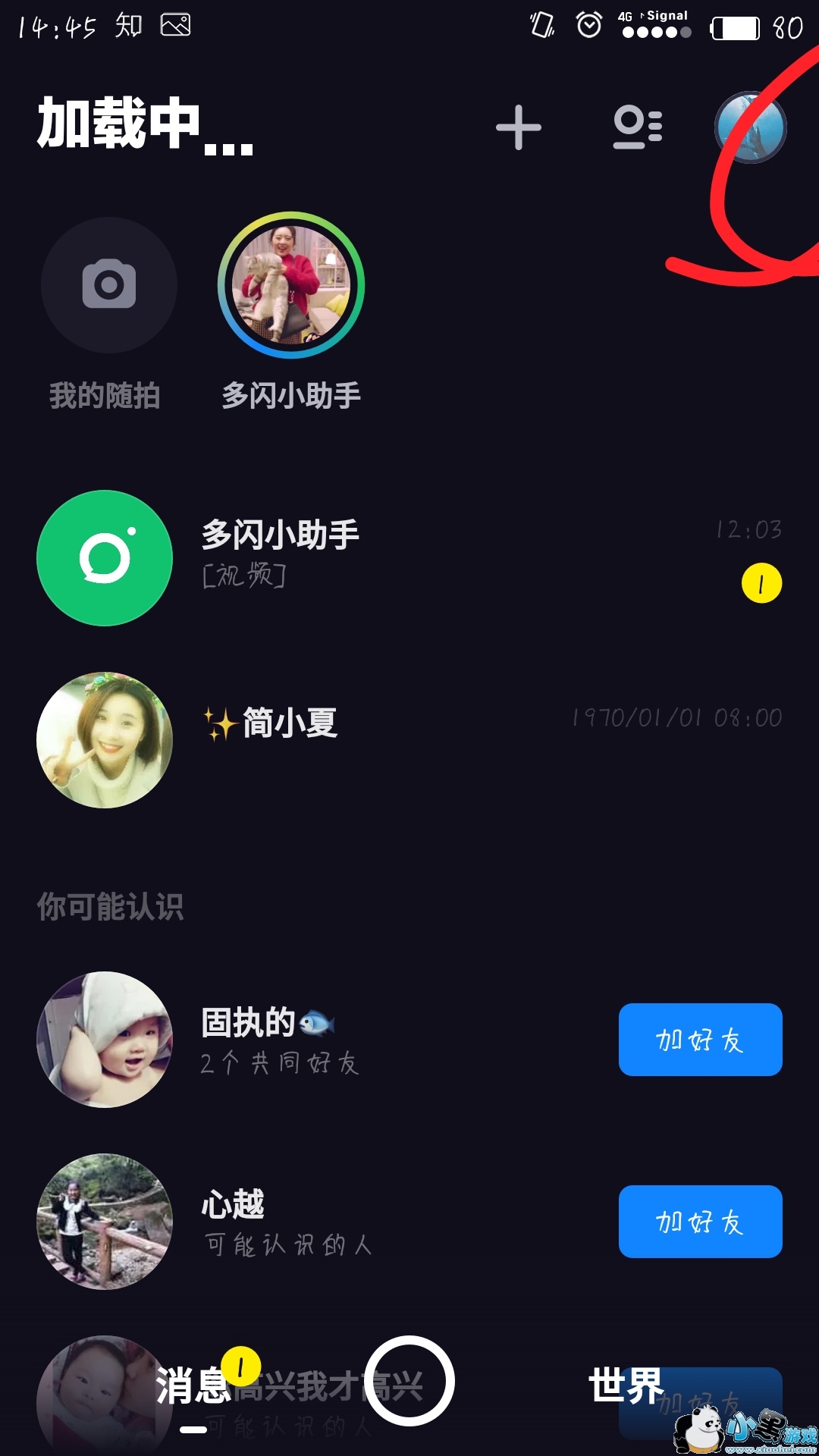View 多闪小助手 story circle
The height and width of the screenshot is (1456, 819).
[x=291, y=285]
